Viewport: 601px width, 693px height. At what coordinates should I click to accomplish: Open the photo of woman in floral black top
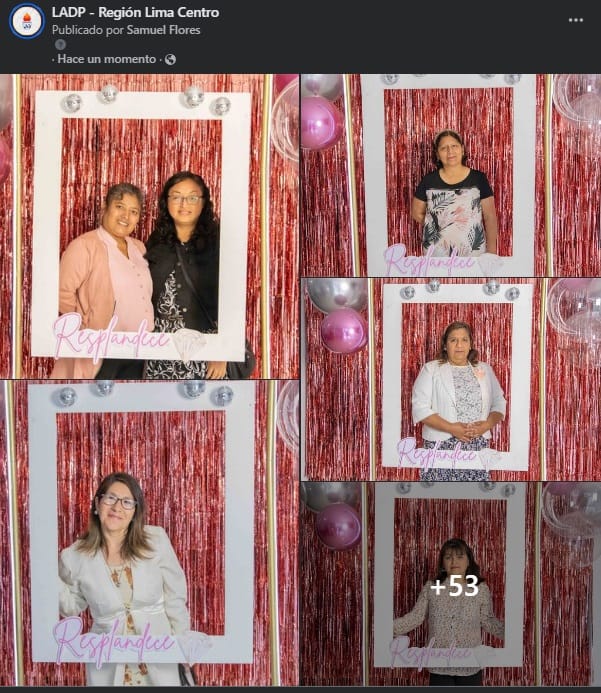coord(450,175)
